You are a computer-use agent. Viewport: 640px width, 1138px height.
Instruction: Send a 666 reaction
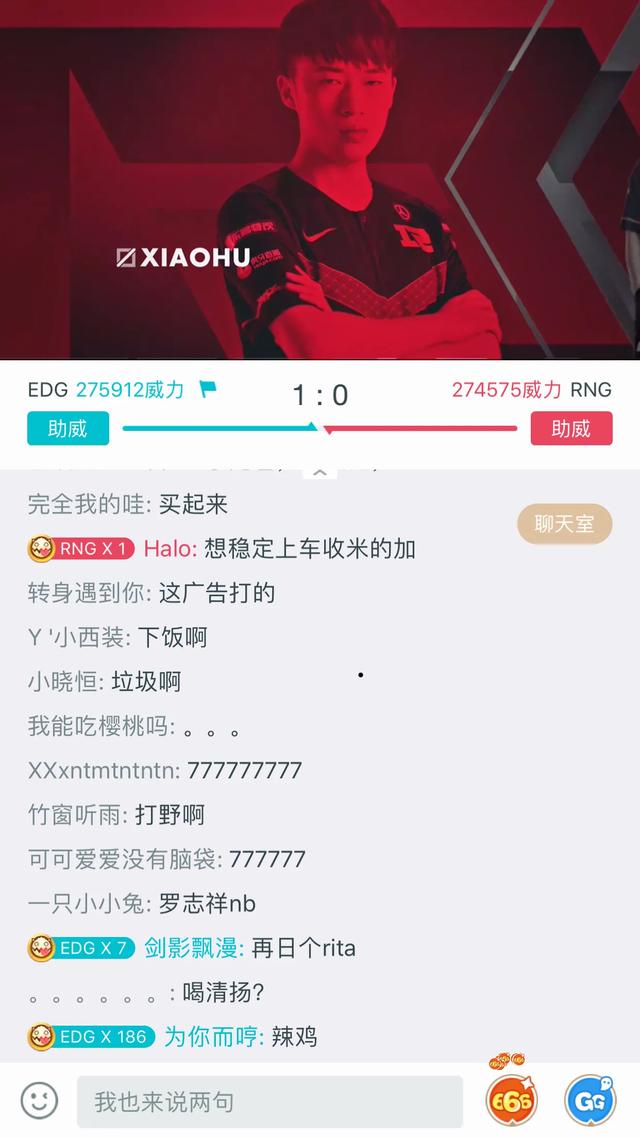pyautogui.click(x=512, y=1099)
